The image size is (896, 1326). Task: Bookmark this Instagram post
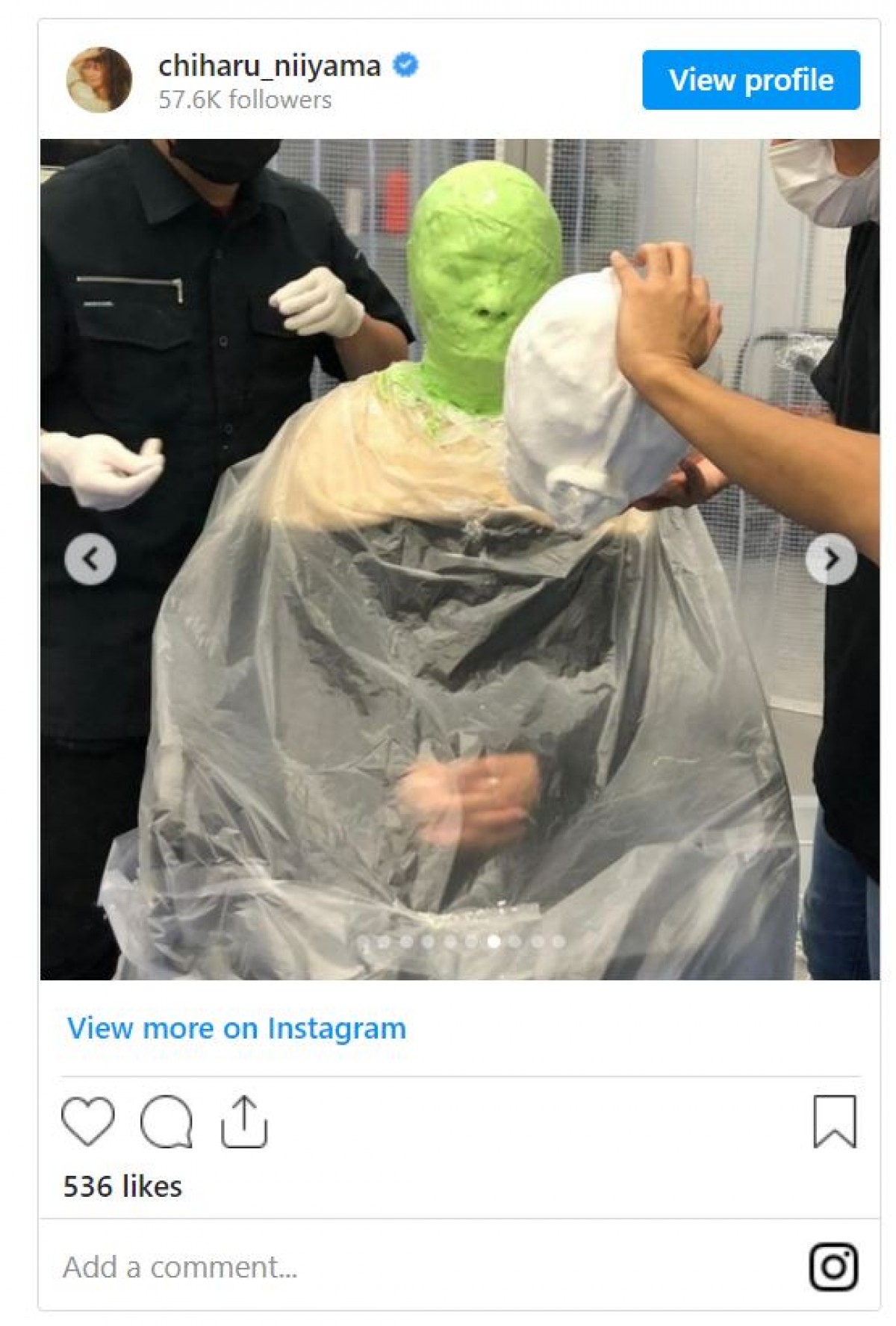(834, 1121)
